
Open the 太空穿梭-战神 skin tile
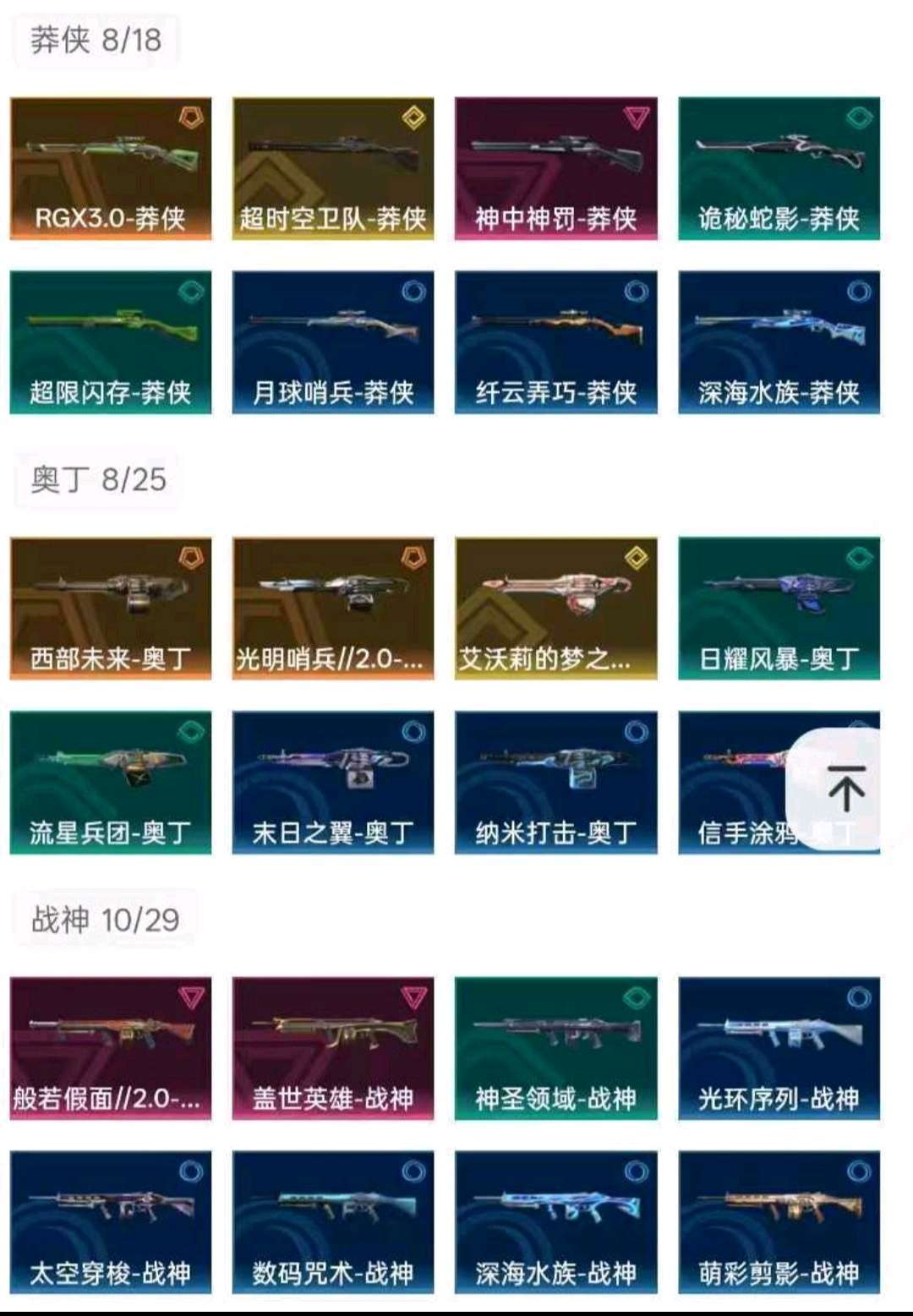click(111, 1221)
